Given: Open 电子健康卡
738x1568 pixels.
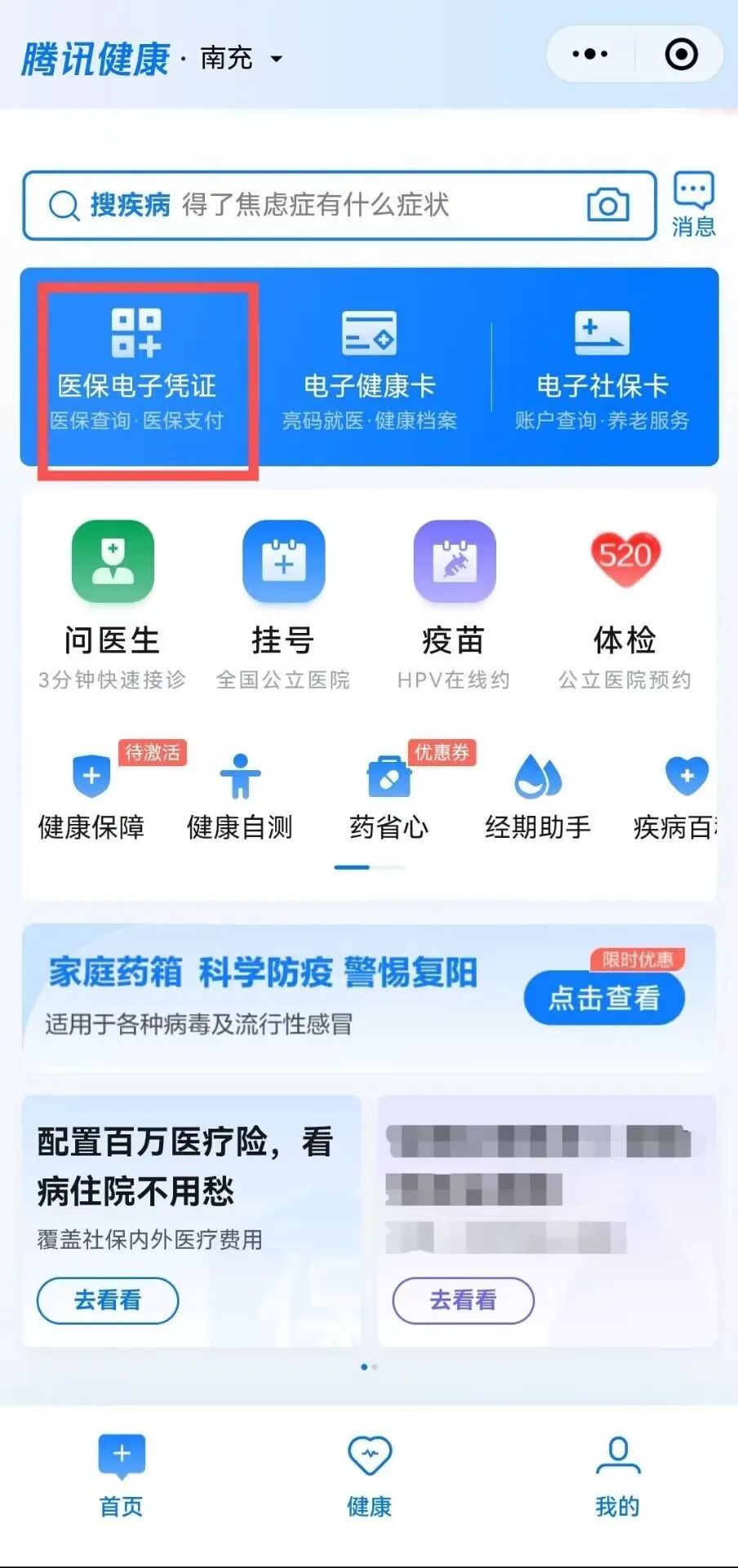Looking at the screenshot, I should coord(369,367).
